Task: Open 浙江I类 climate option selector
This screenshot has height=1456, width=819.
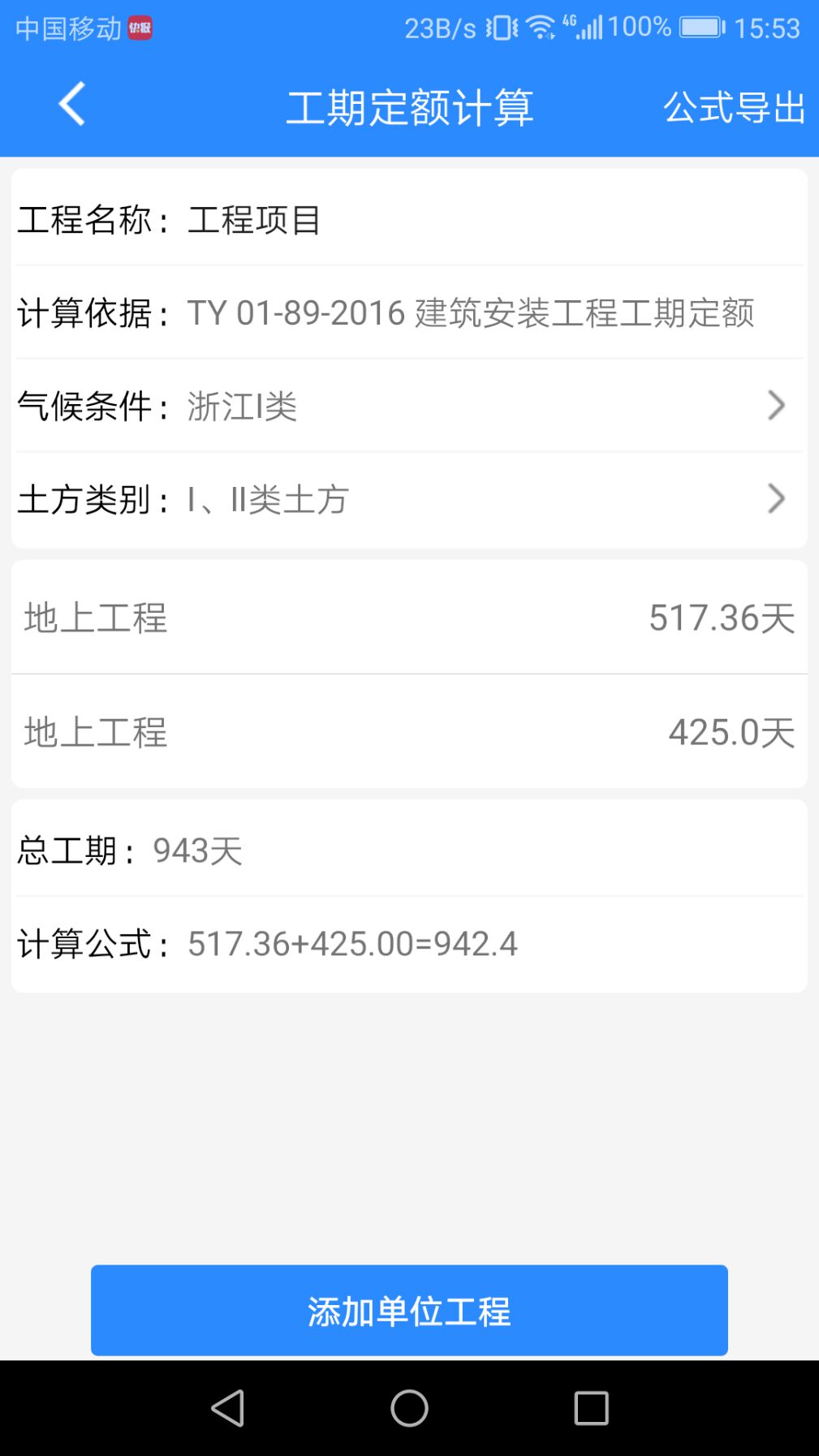Action: [242, 408]
